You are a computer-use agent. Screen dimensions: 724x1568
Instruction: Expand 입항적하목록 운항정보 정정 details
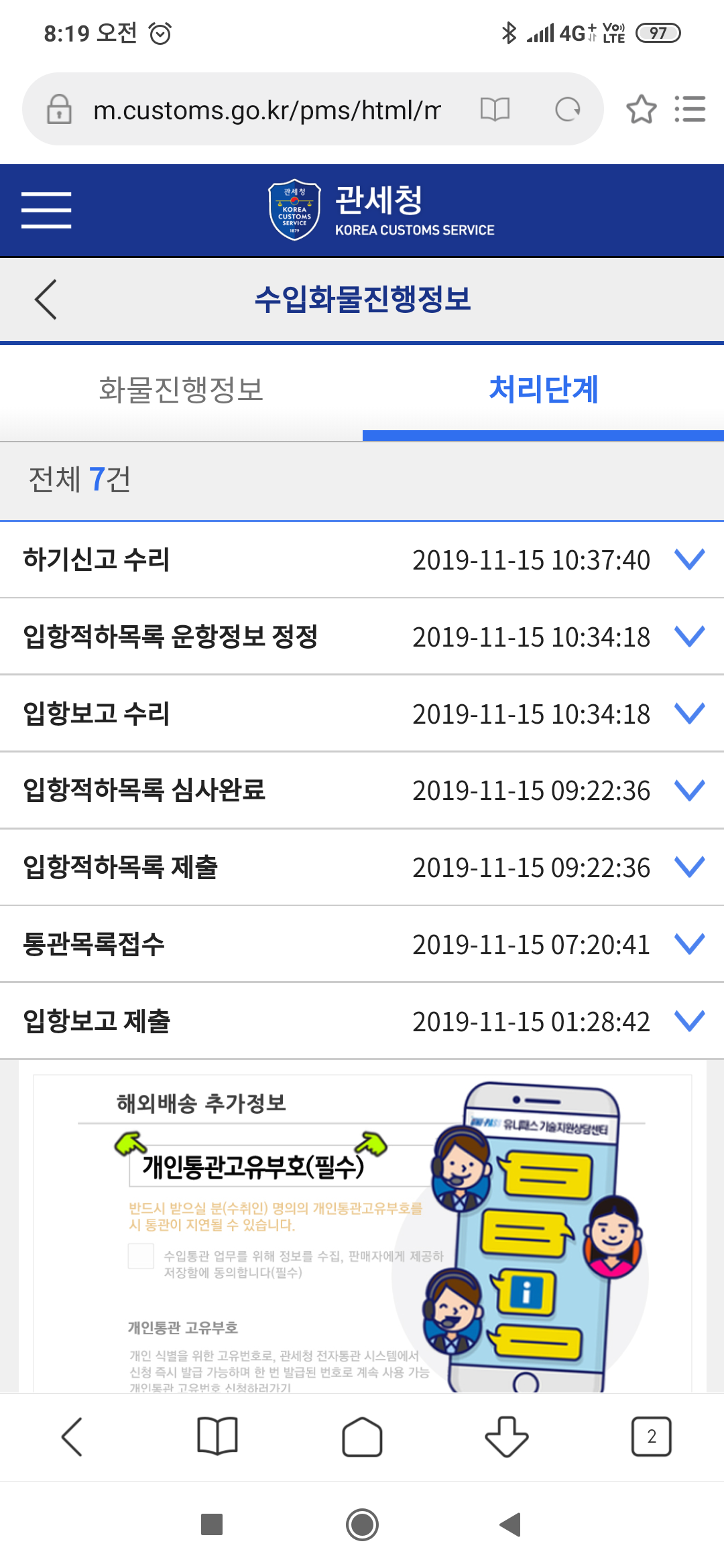(689, 637)
